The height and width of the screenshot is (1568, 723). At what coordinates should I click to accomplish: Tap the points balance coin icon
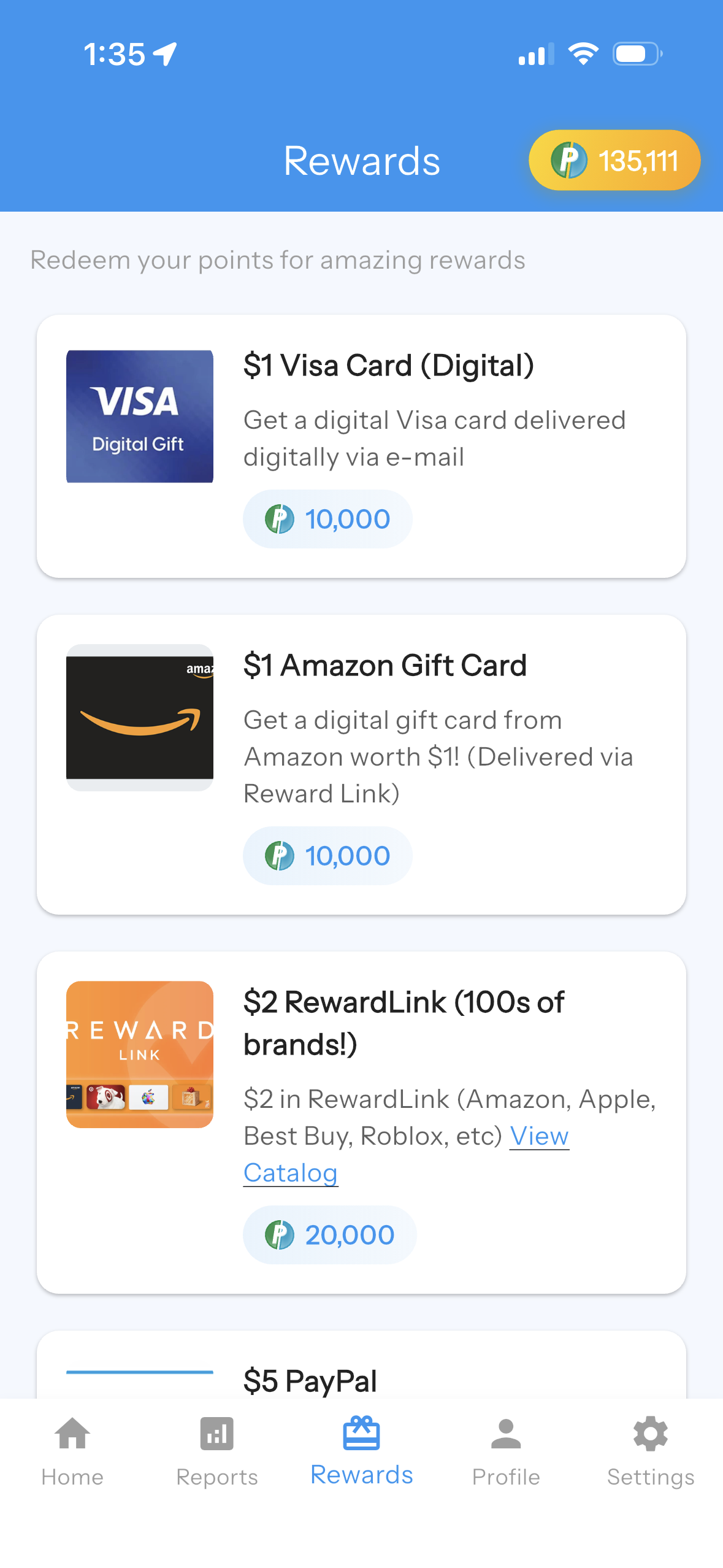point(570,159)
